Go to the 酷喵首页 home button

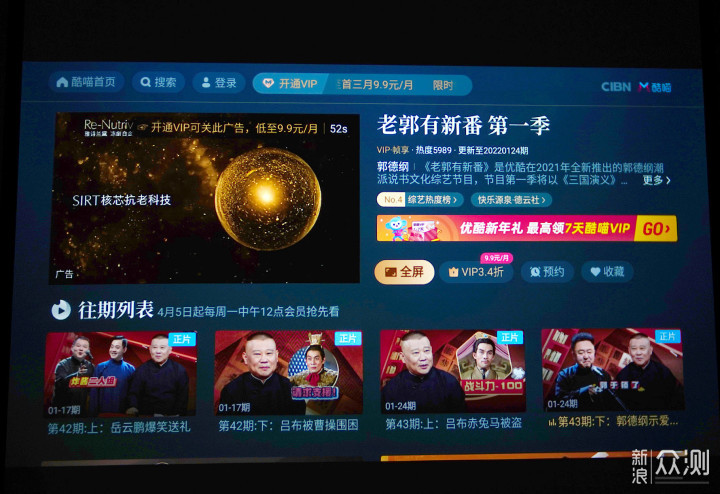pos(86,83)
